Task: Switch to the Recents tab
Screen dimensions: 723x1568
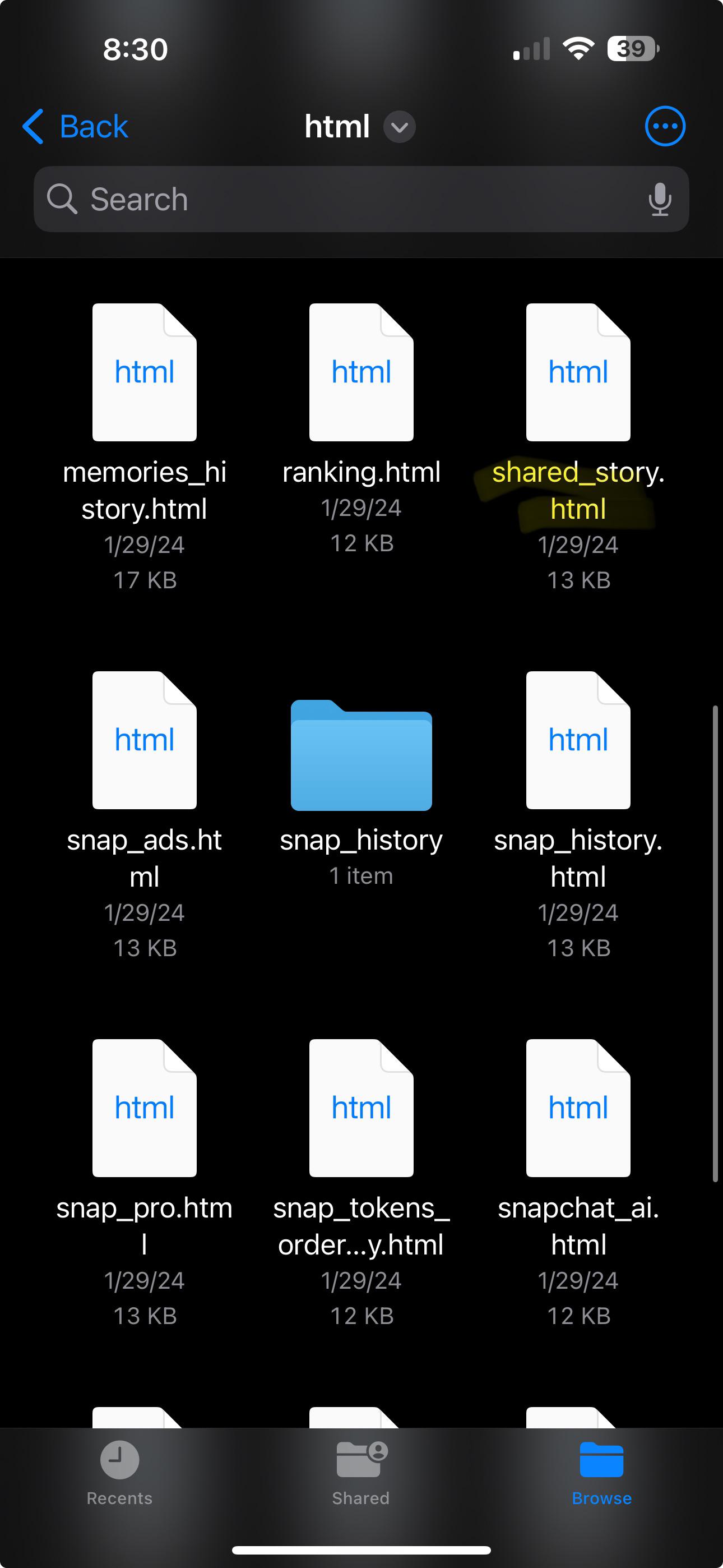Action: pos(119,1472)
